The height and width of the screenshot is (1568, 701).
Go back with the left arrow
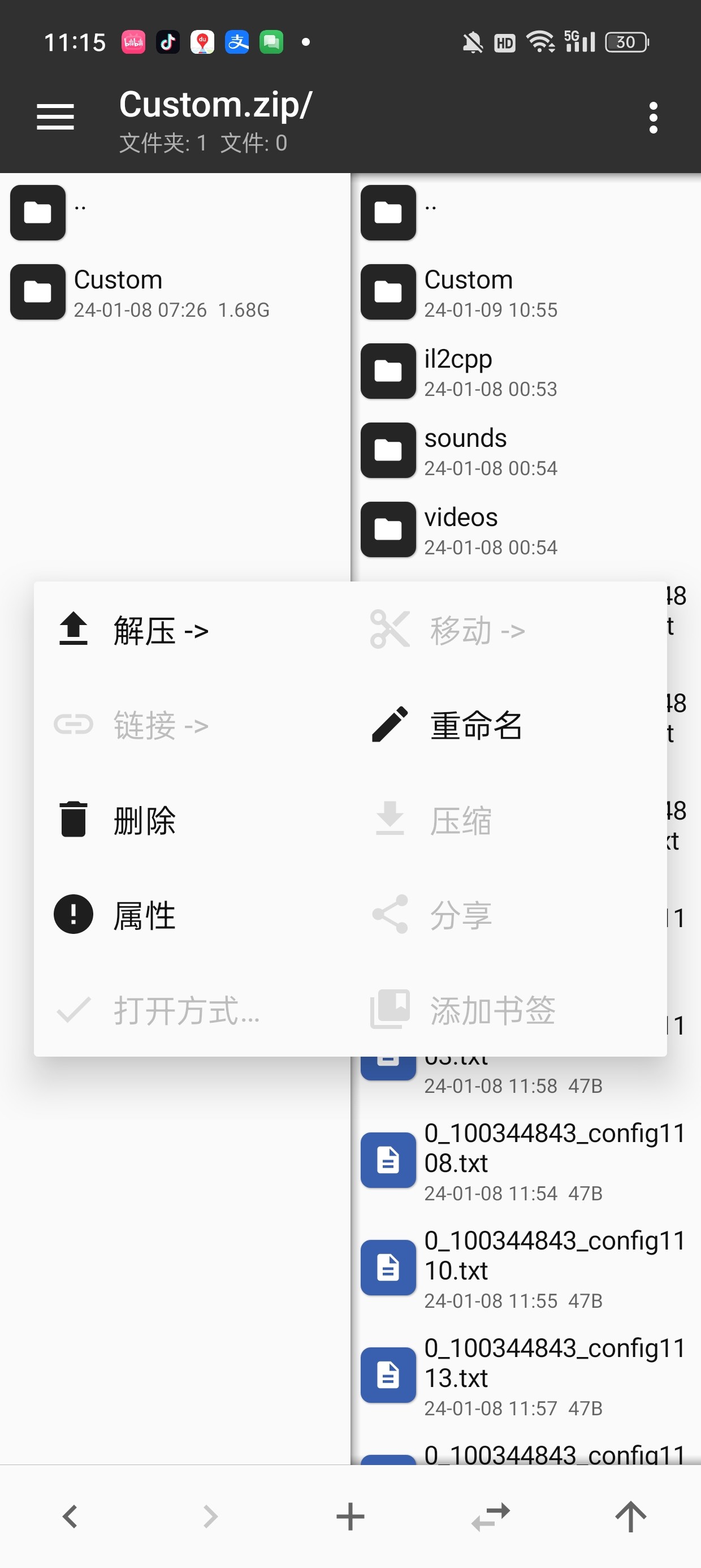(70, 1517)
